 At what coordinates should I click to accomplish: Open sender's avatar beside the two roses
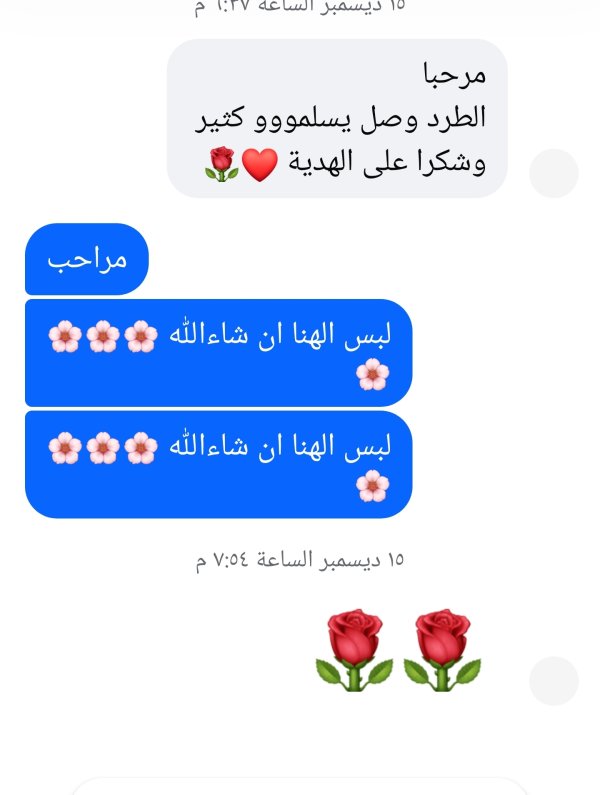click(553, 681)
